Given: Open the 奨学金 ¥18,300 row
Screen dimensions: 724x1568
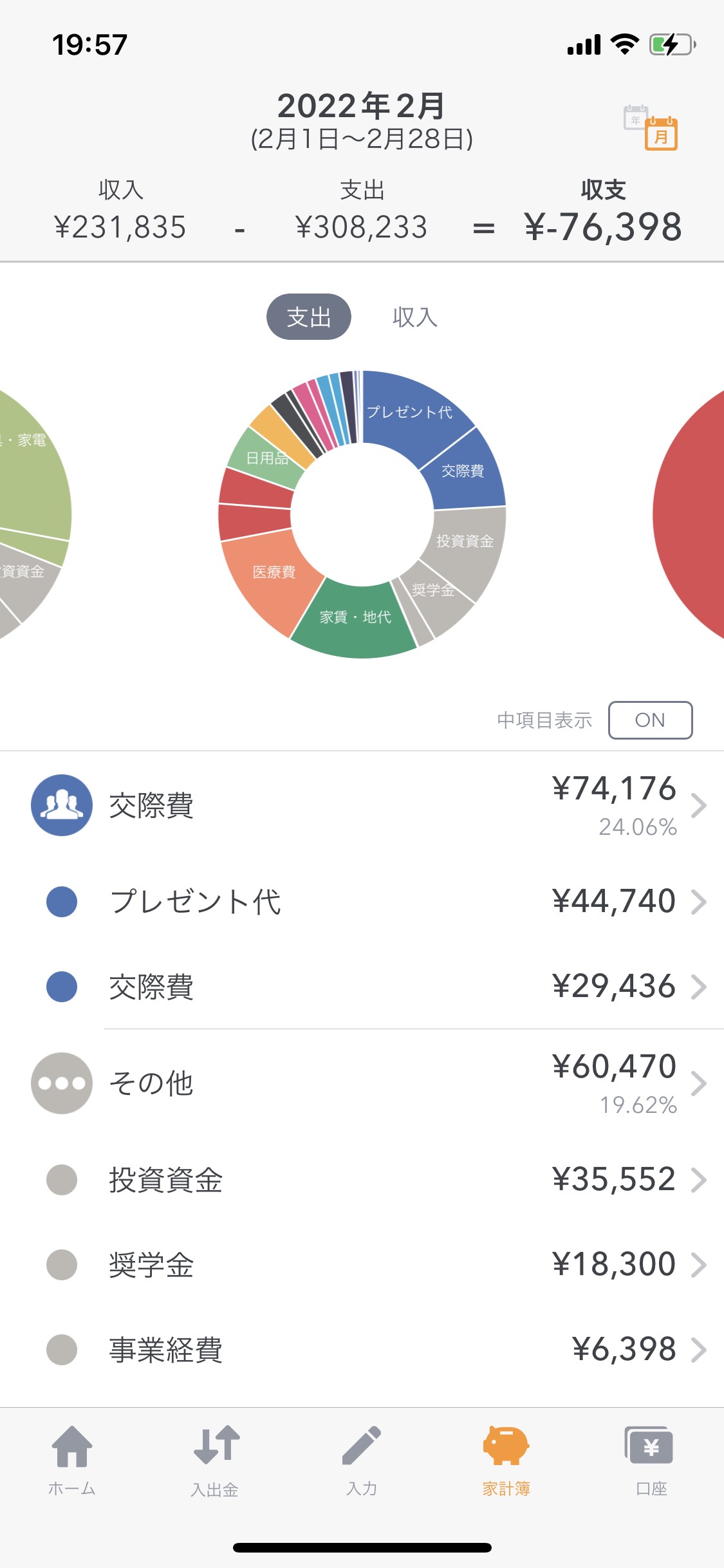Looking at the screenshot, I should pyautogui.click(x=362, y=1264).
